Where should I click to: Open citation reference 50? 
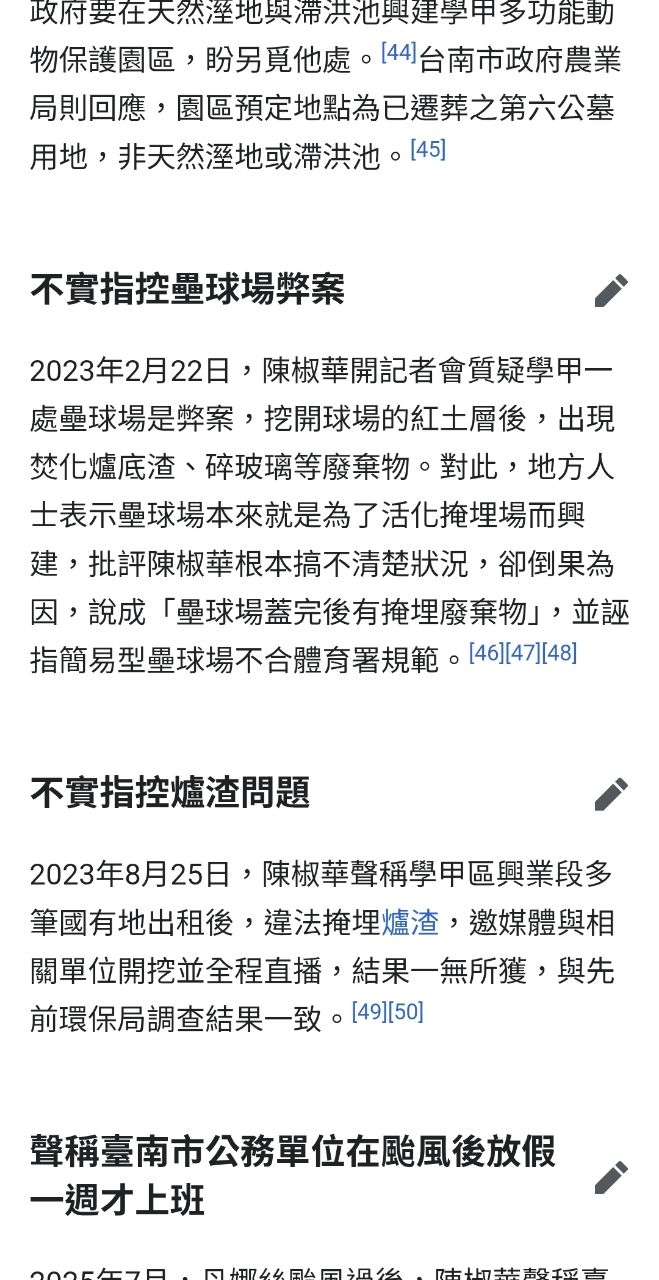coord(405,1012)
